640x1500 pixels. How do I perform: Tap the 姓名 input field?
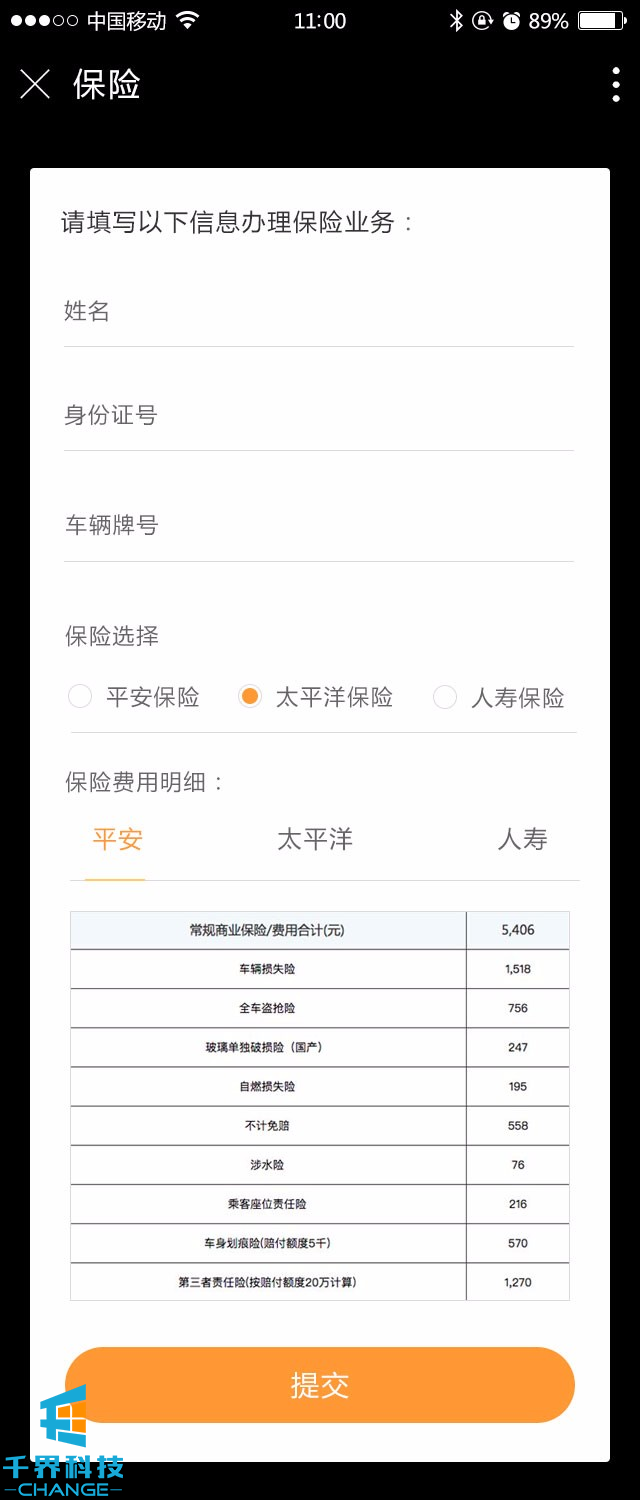(318, 312)
